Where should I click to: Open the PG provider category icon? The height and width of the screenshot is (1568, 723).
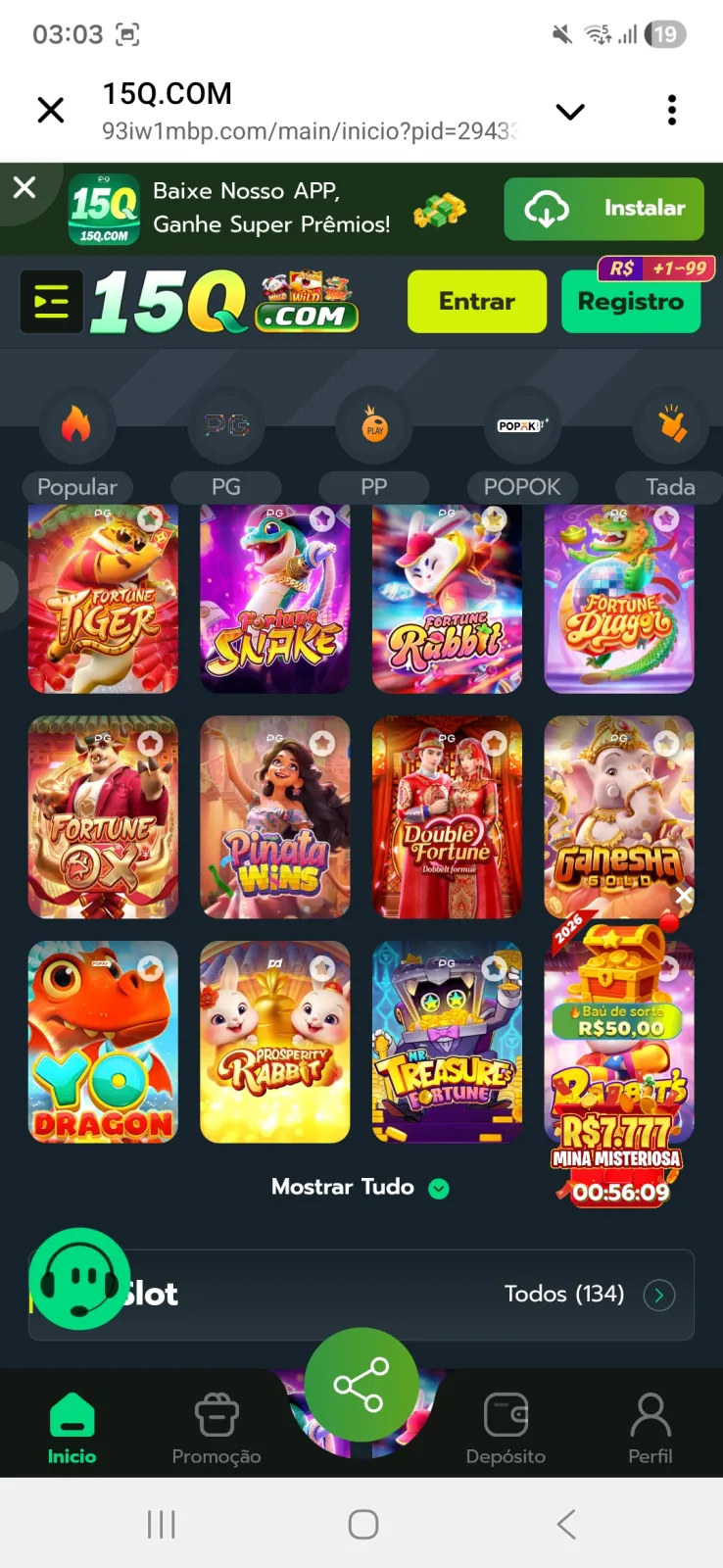(225, 425)
